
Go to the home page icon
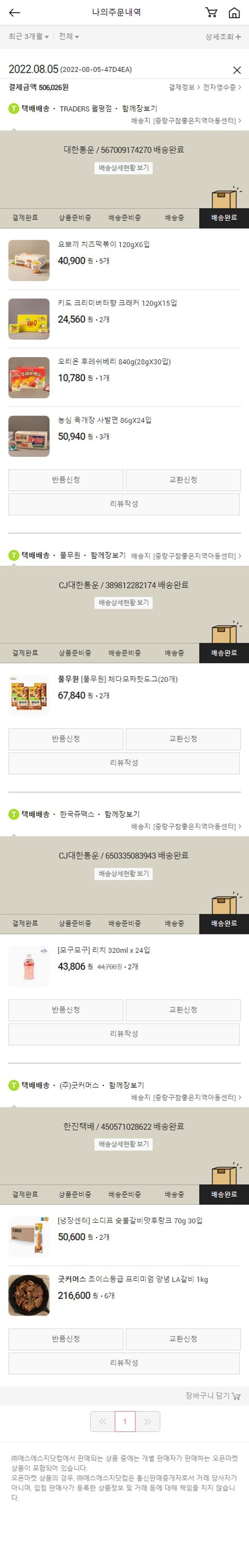pos(234,12)
